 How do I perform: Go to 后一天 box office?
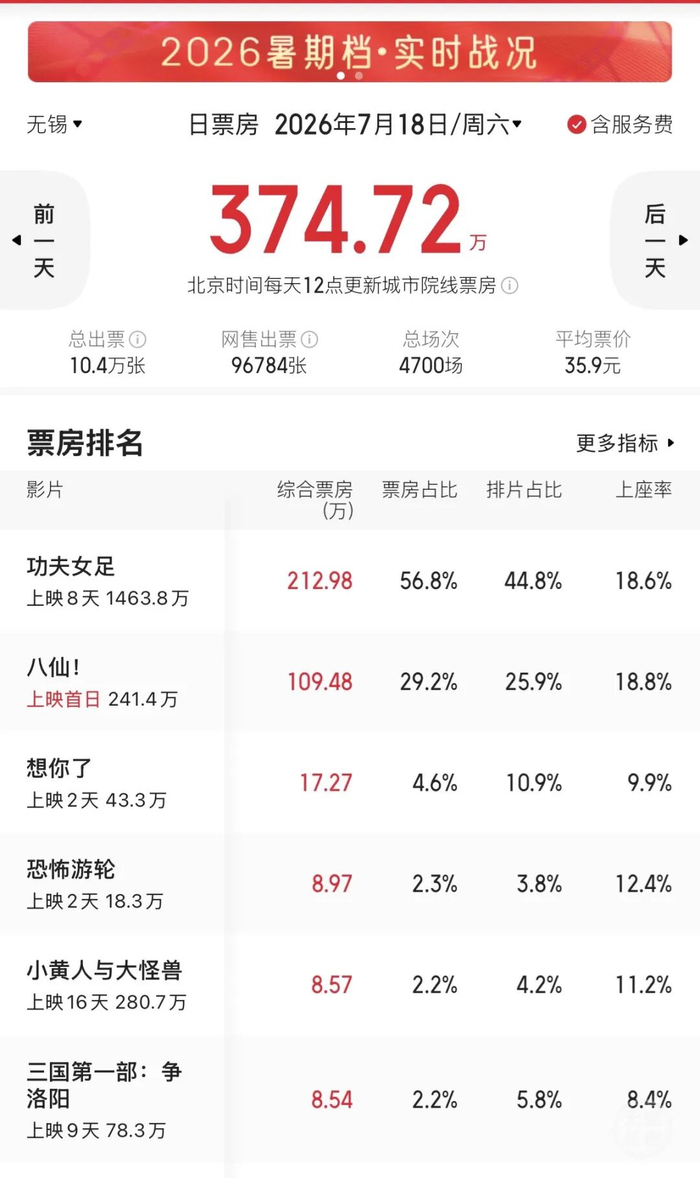656,240
